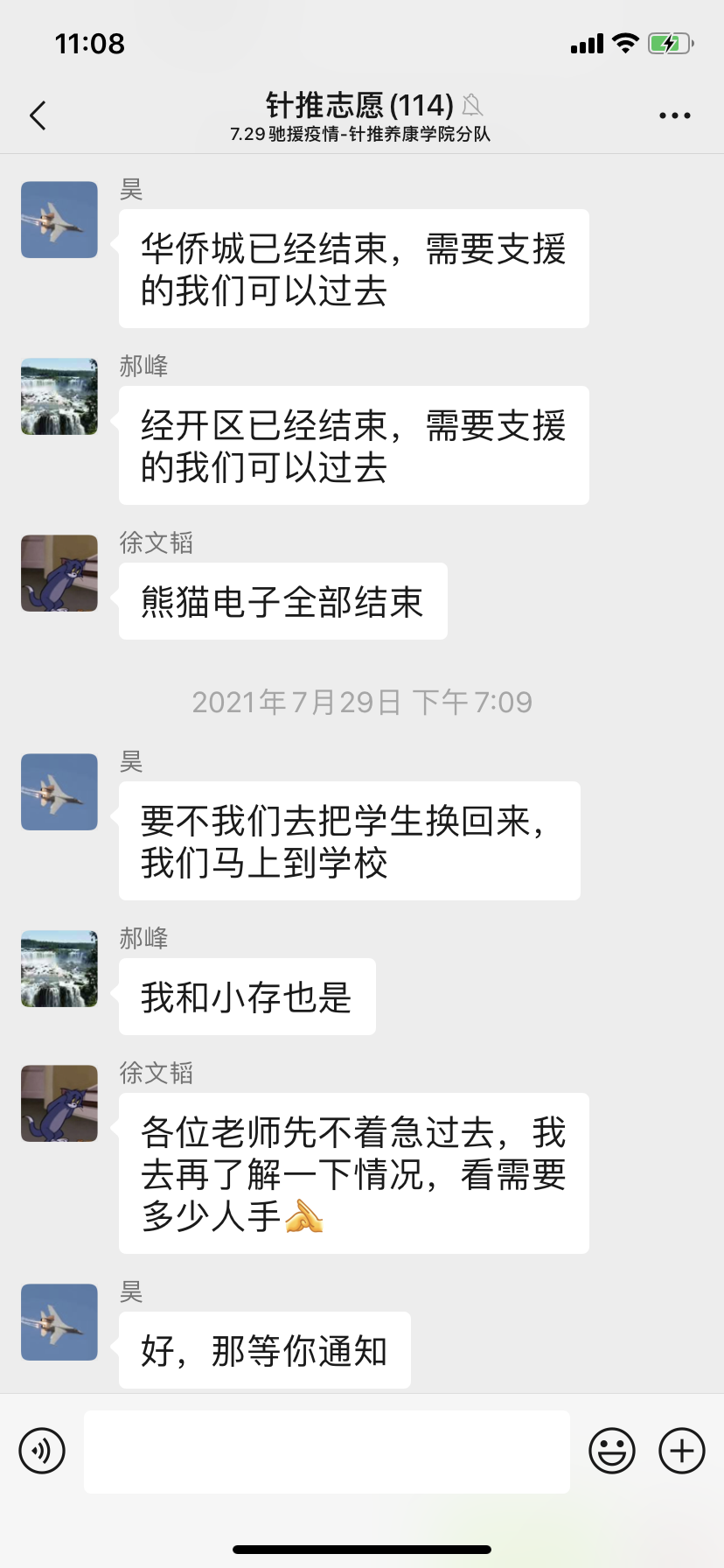Open 郝峰's avatar beside 我和小存也是 message
Image resolution: width=724 pixels, height=1568 pixels.
(x=59, y=969)
